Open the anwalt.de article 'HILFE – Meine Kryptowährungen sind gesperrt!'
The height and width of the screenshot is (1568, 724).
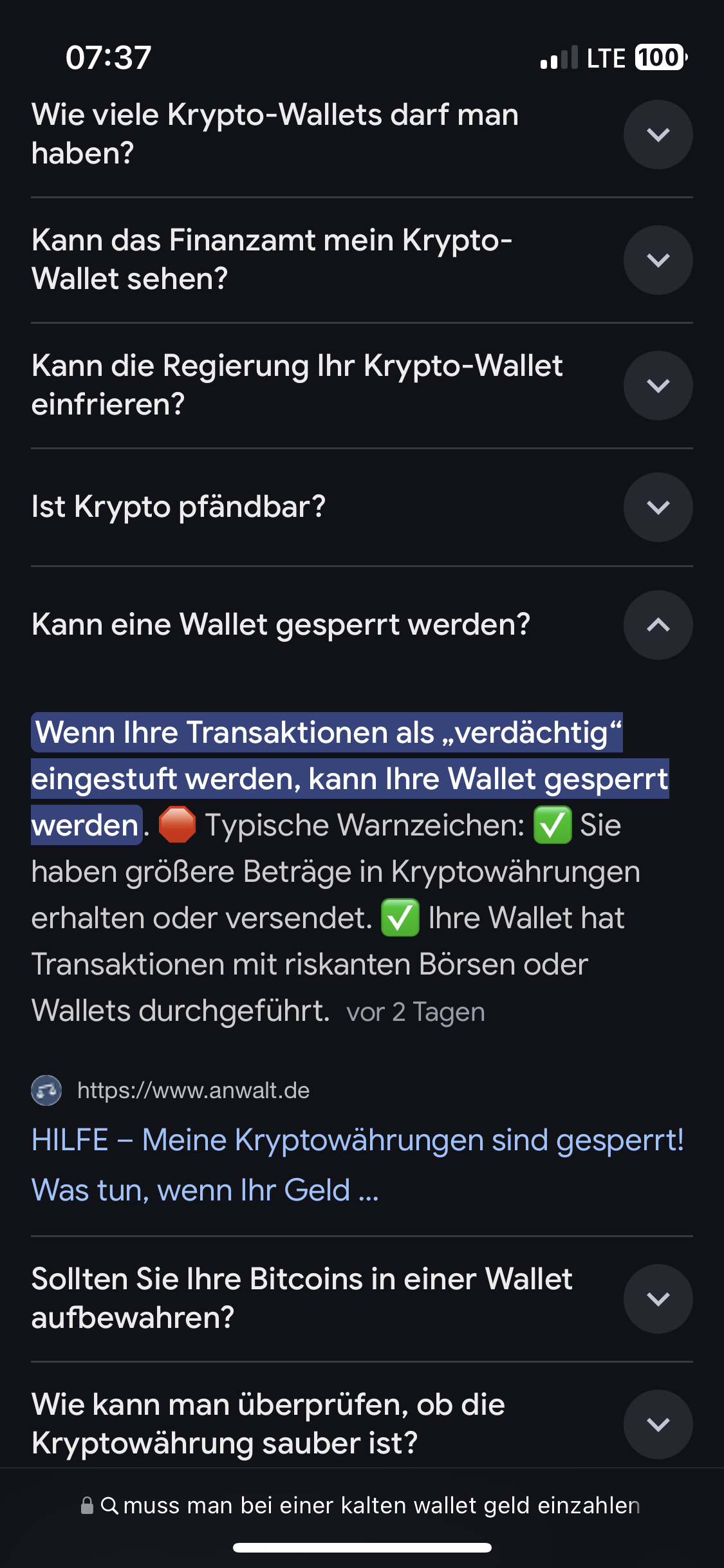pyautogui.click(x=357, y=1165)
